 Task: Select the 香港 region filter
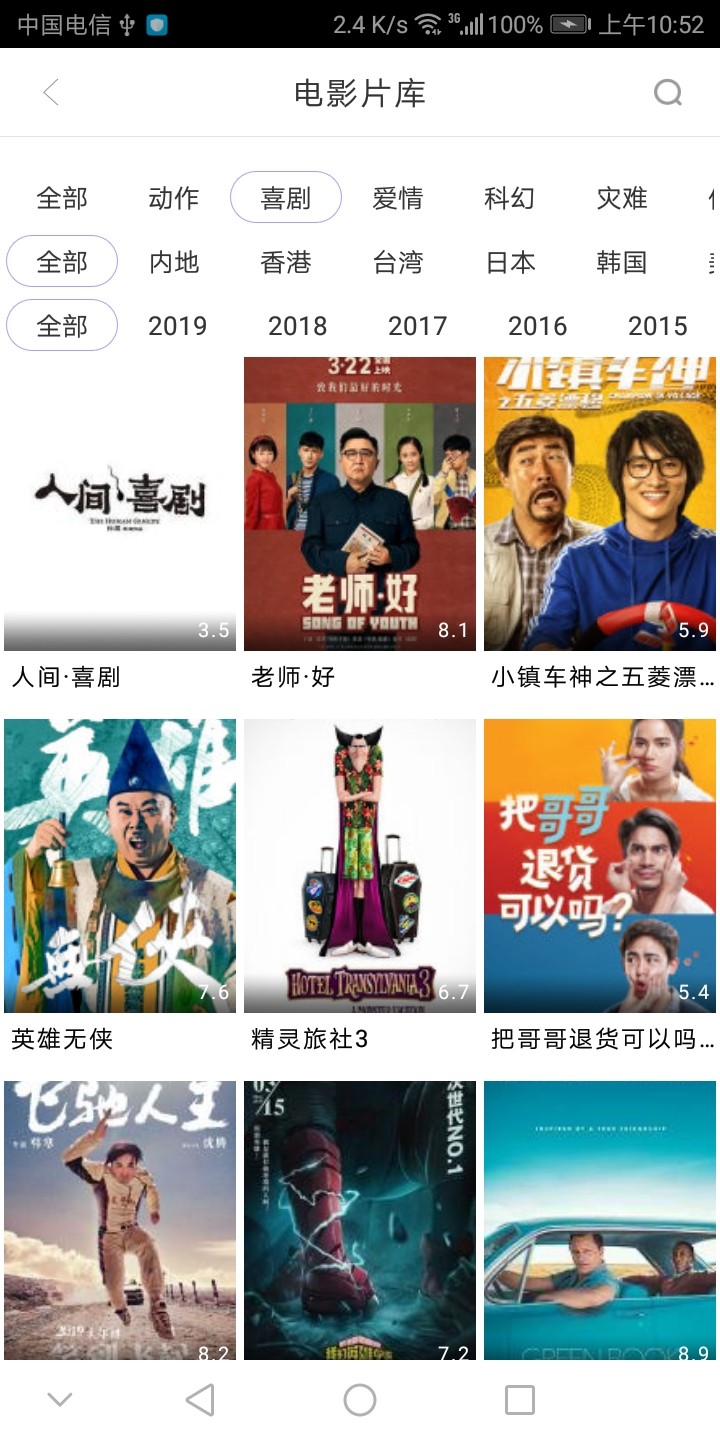pyautogui.click(x=286, y=262)
